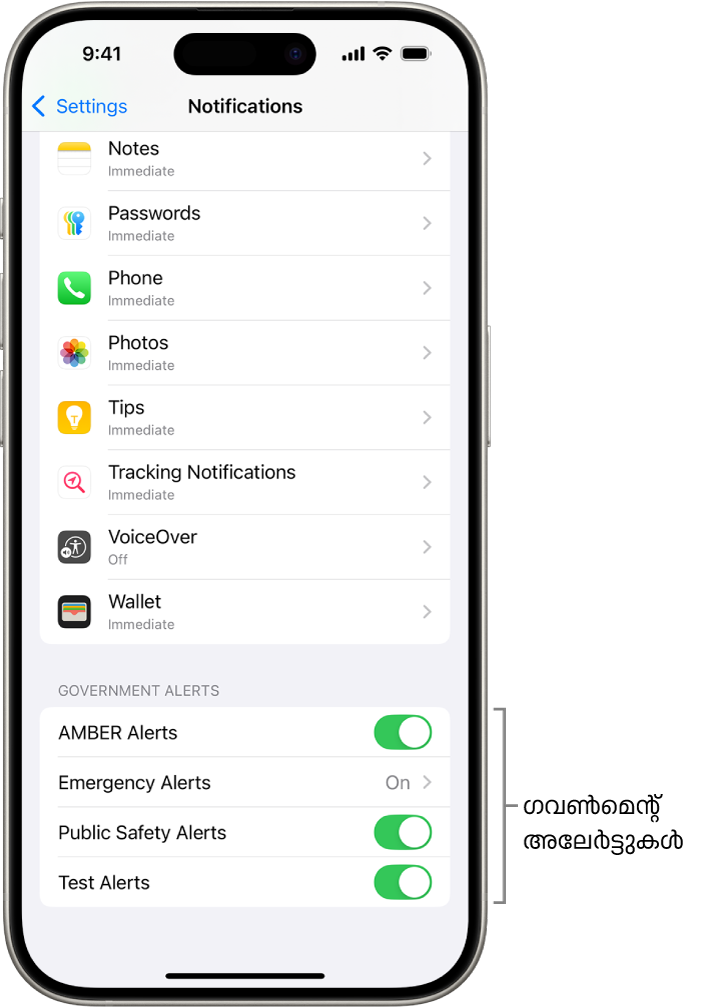Go back to Settings
The height and width of the screenshot is (1008, 724).
tap(79, 106)
